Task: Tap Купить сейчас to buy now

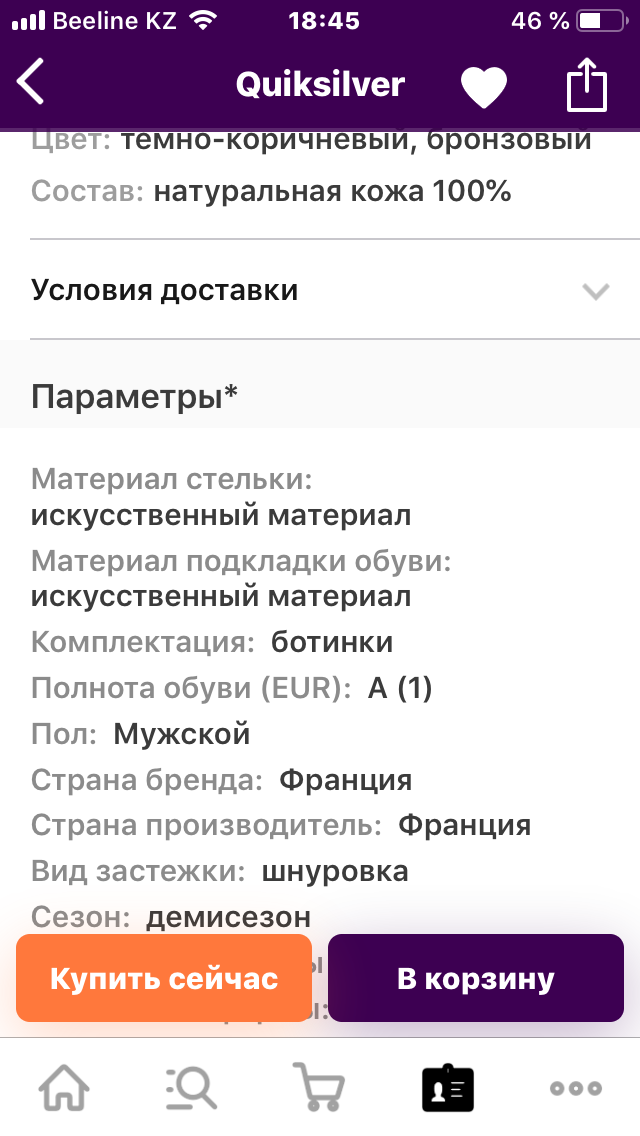Action: click(x=164, y=978)
